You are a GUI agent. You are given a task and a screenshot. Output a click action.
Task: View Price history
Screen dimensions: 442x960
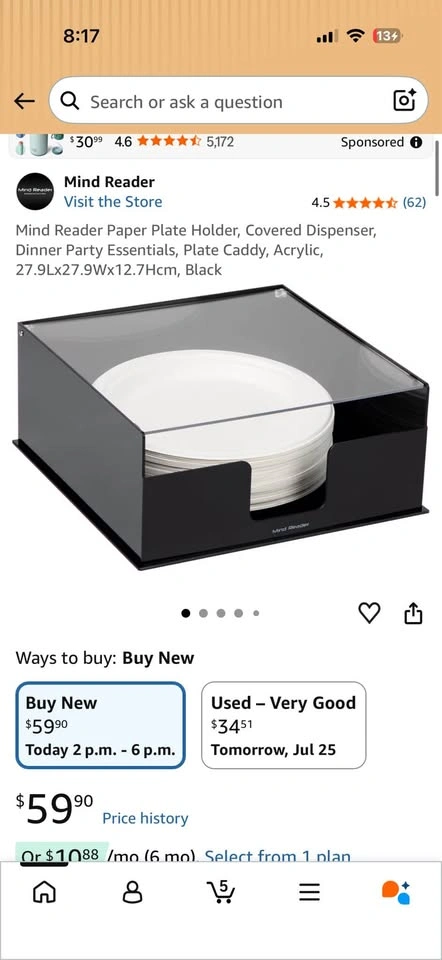click(x=145, y=819)
